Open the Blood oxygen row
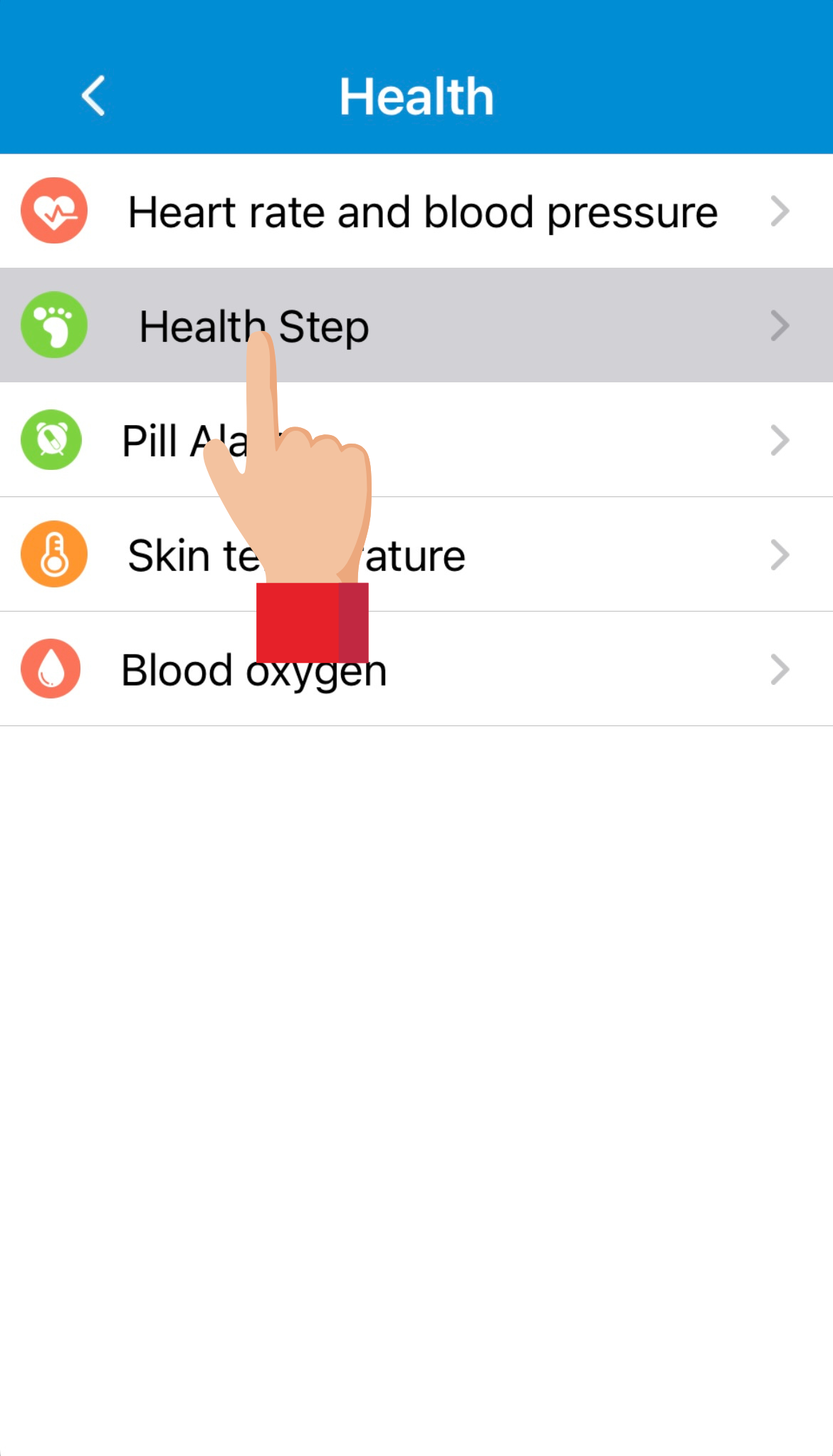Viewport: 833px width, 1456px height. 498,669
